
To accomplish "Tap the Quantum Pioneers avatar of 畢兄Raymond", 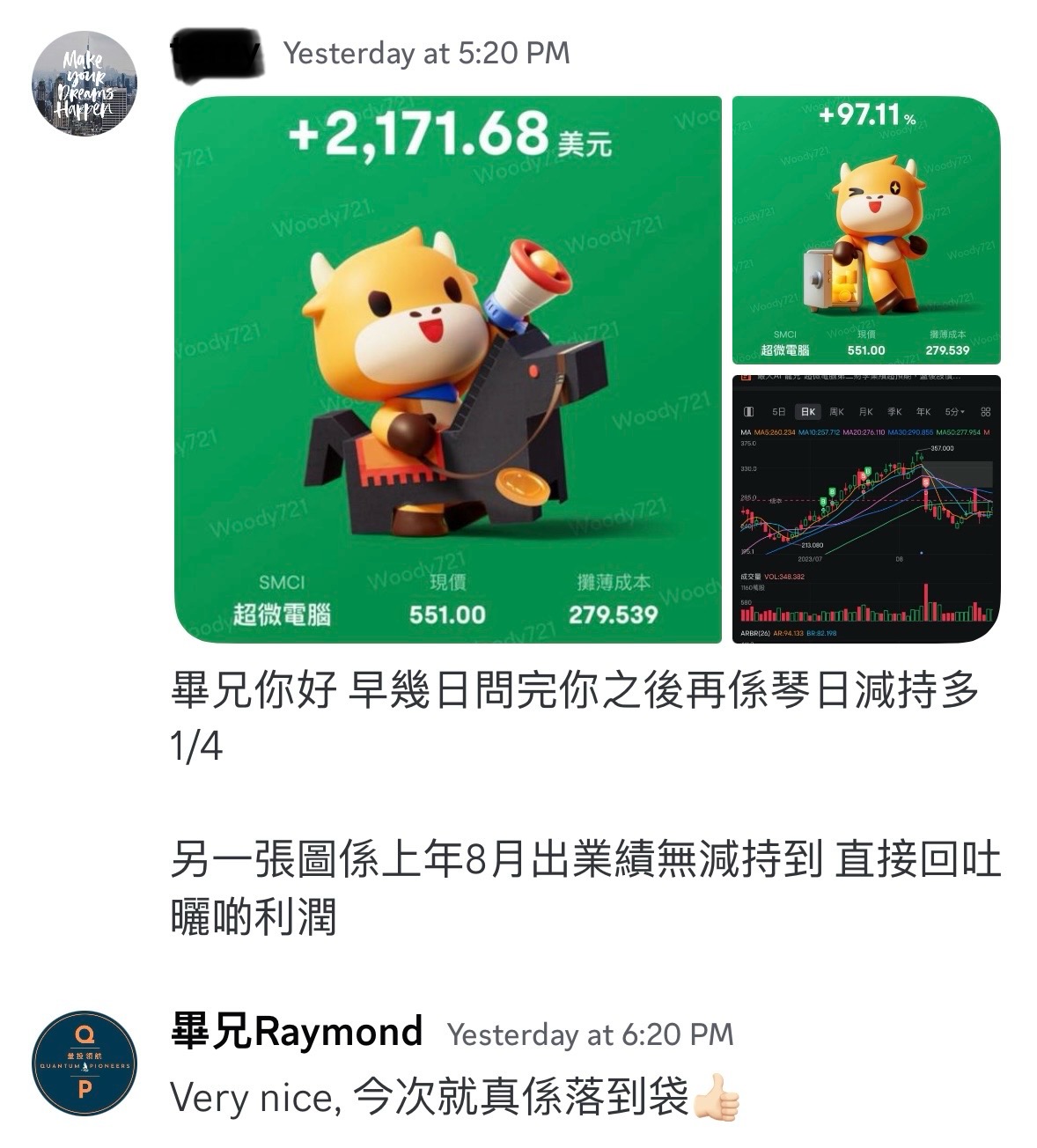I will [84, 1063].
